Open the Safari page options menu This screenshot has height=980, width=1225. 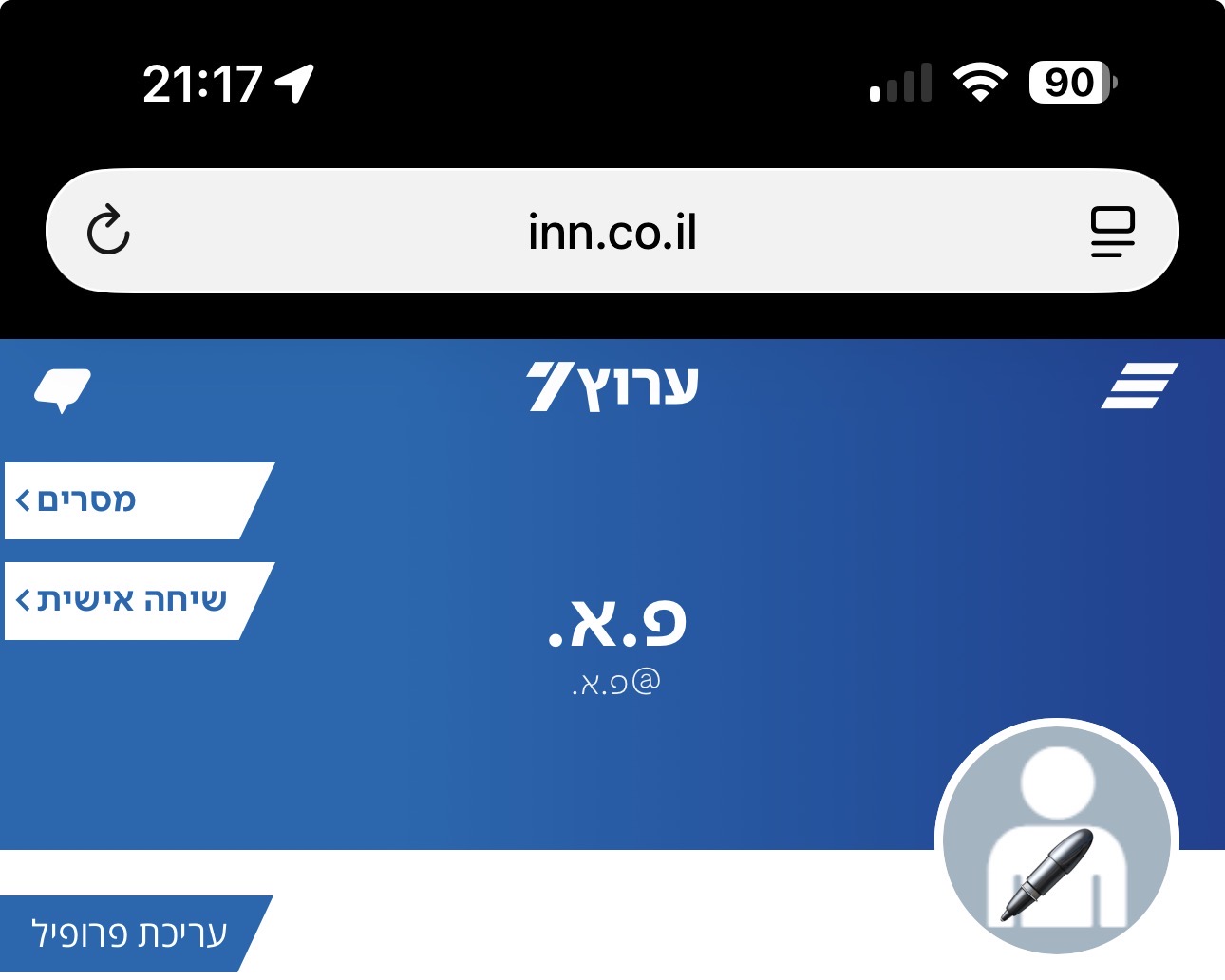point(1112,232)
